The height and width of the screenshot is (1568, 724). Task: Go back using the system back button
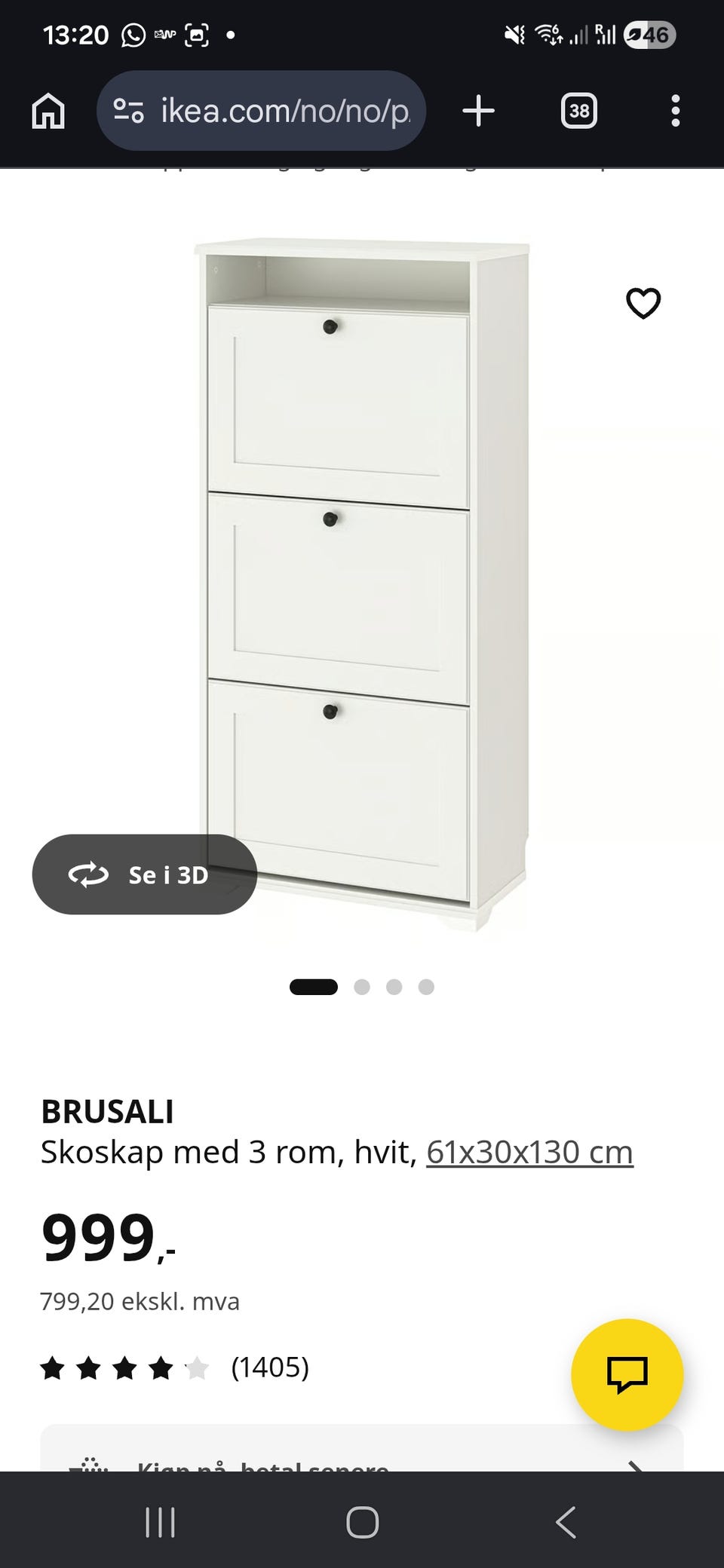coord(566,1522)
